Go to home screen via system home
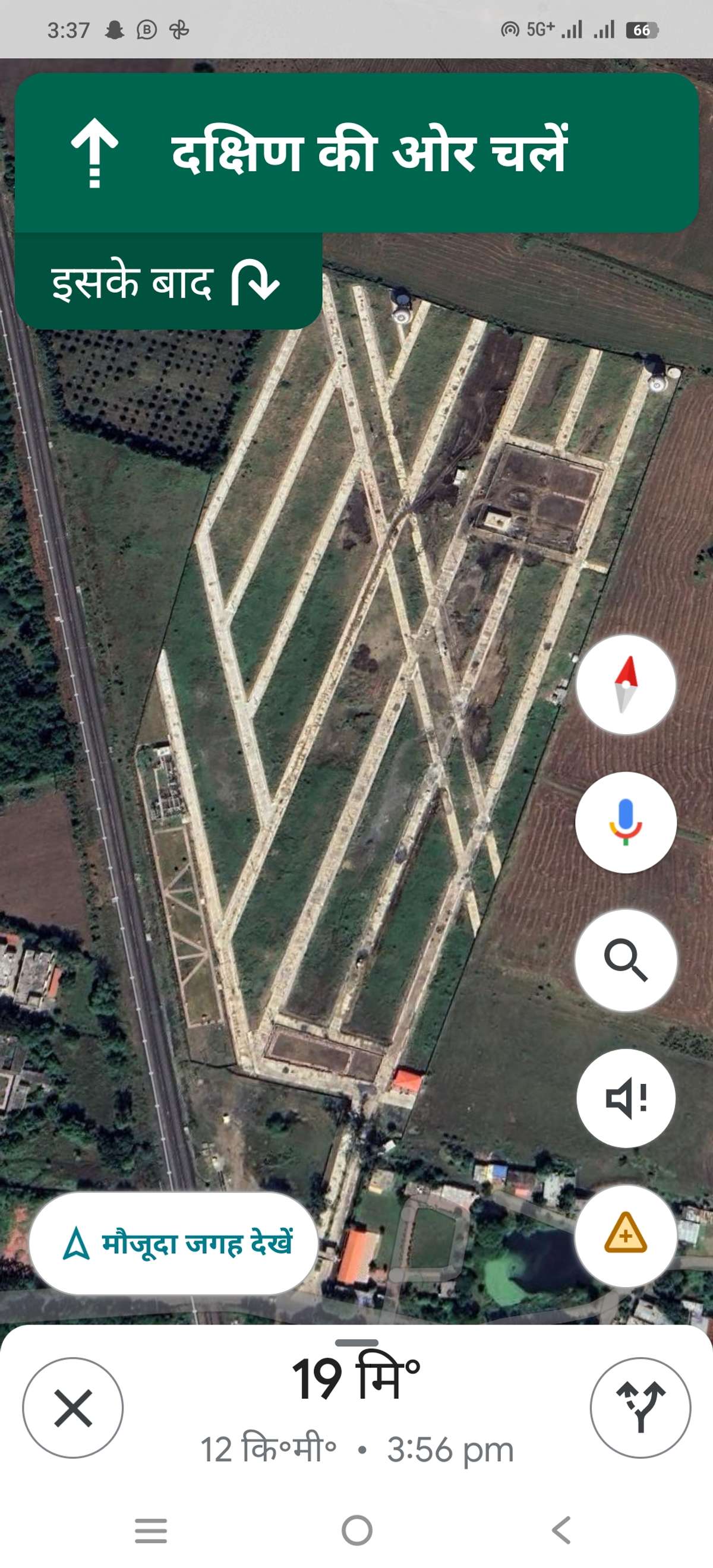The height and width of the screenshot is (1568, 713). click(357, 1530)
